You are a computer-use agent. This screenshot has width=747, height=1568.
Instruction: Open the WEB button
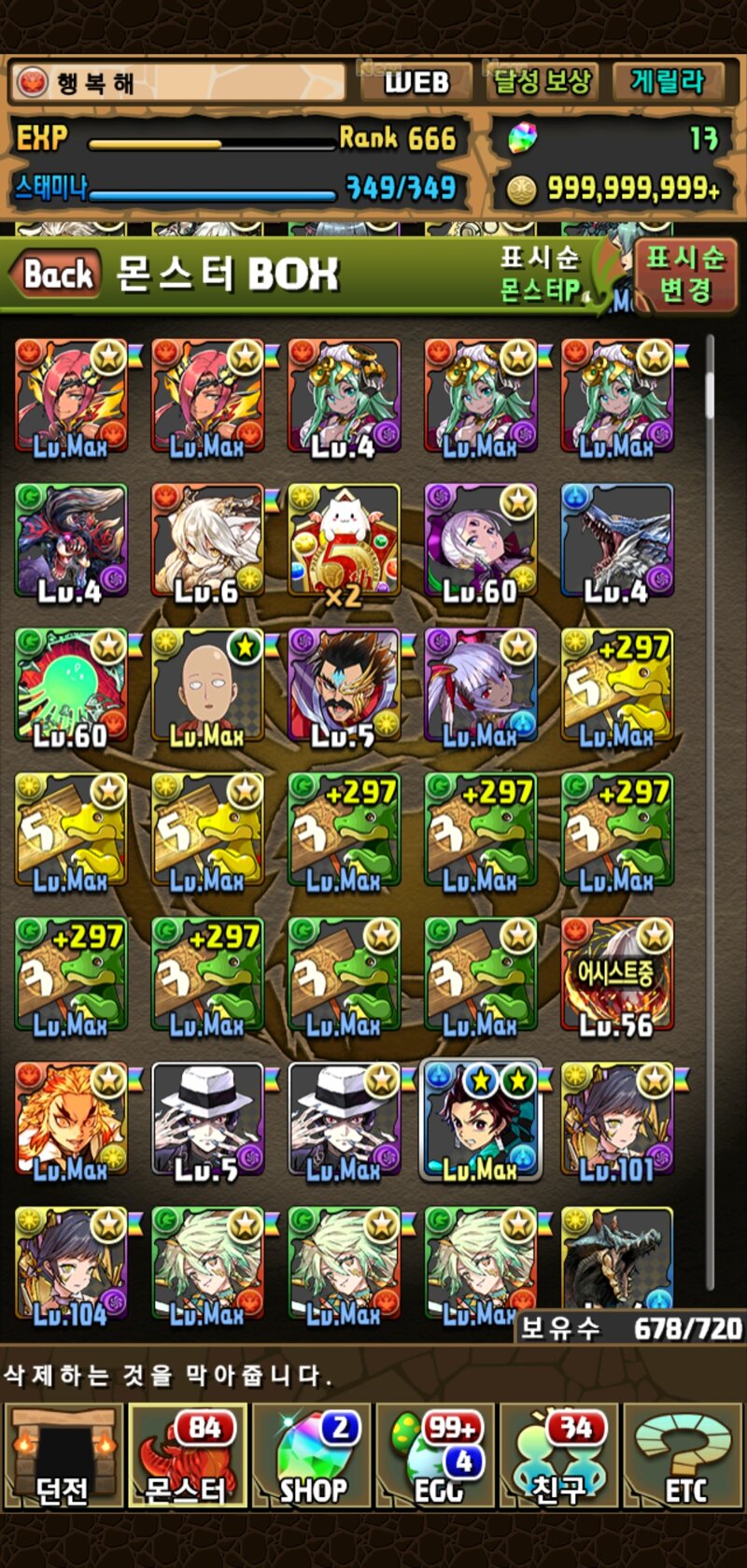417,82
